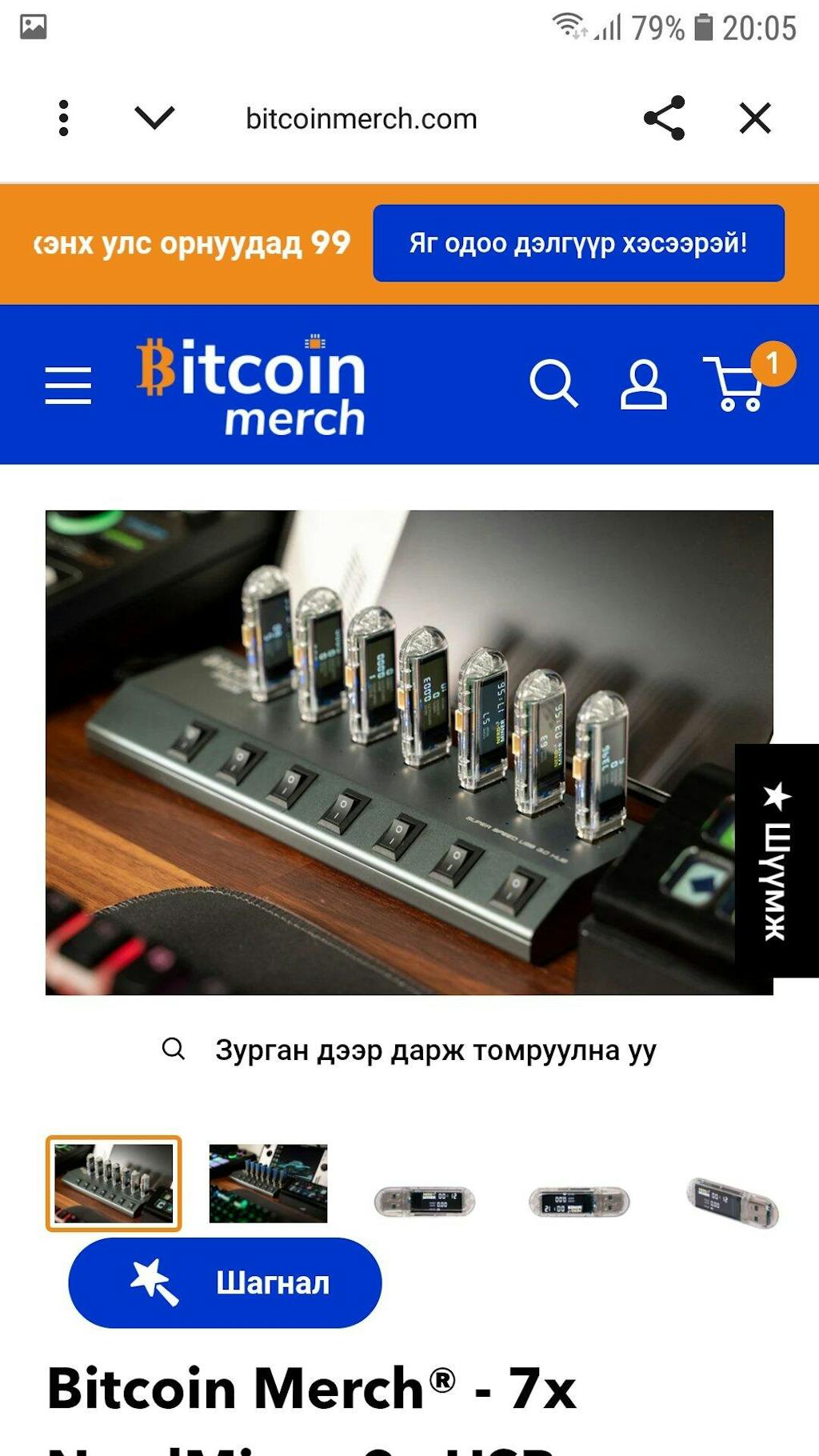Open the Шүүмж reviews side tab
Viewport: 819px width, 1456px height.
[x=777, y=861]
